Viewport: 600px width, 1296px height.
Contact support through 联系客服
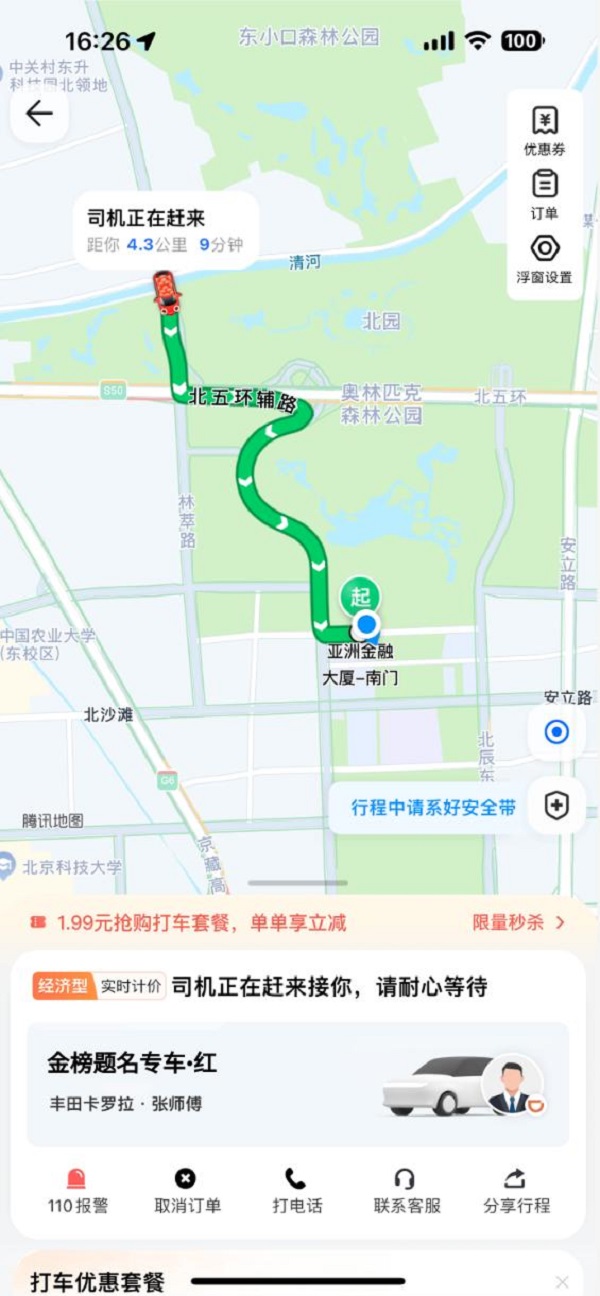(407, 1190)
